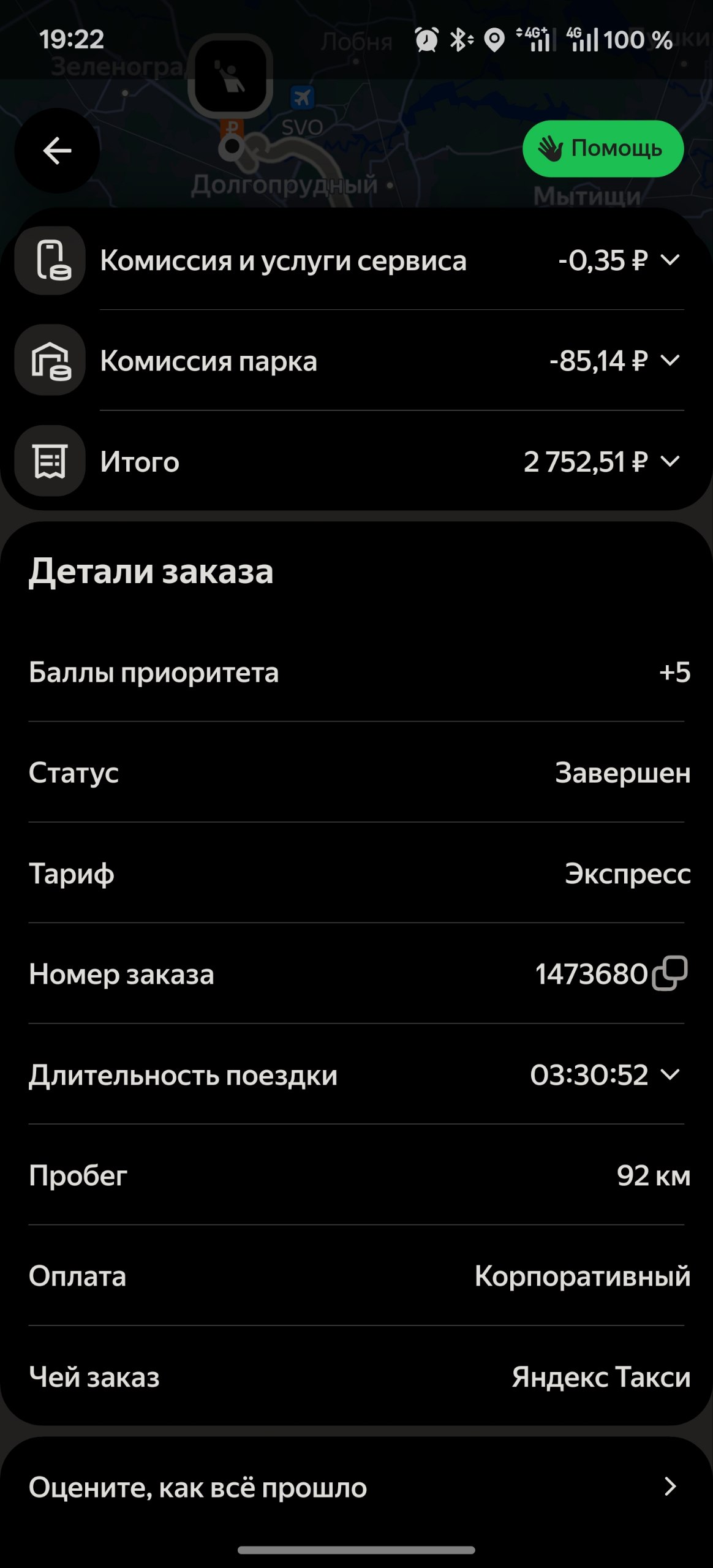Expand the Итого total row

[356, 461]
